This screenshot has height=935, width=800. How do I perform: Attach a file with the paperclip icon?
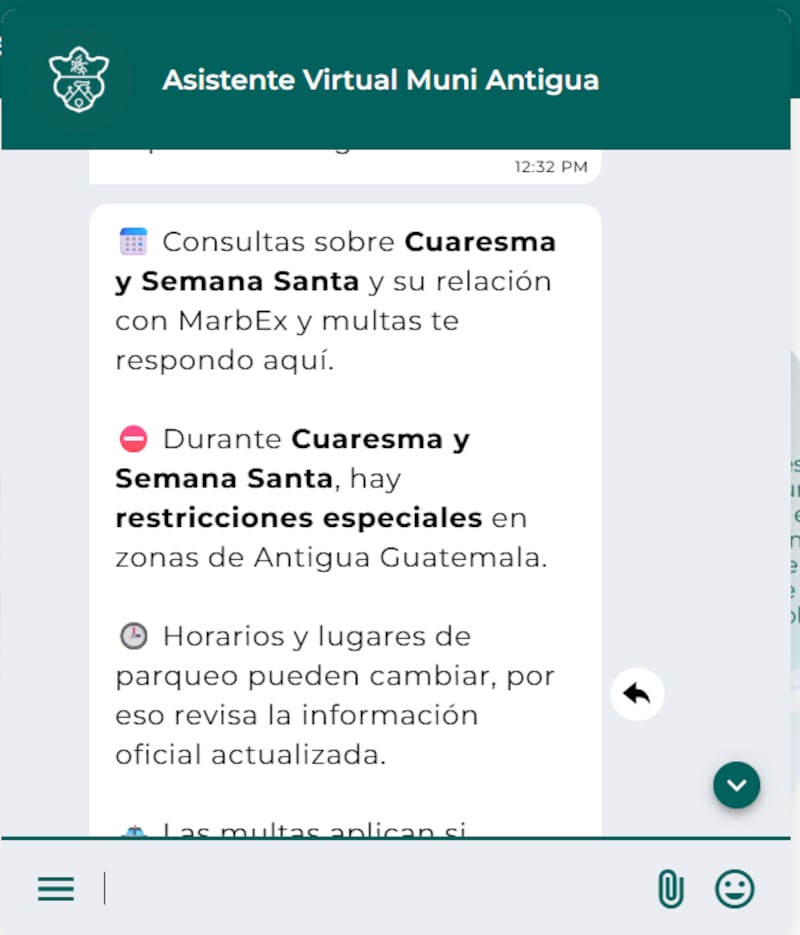670,888
